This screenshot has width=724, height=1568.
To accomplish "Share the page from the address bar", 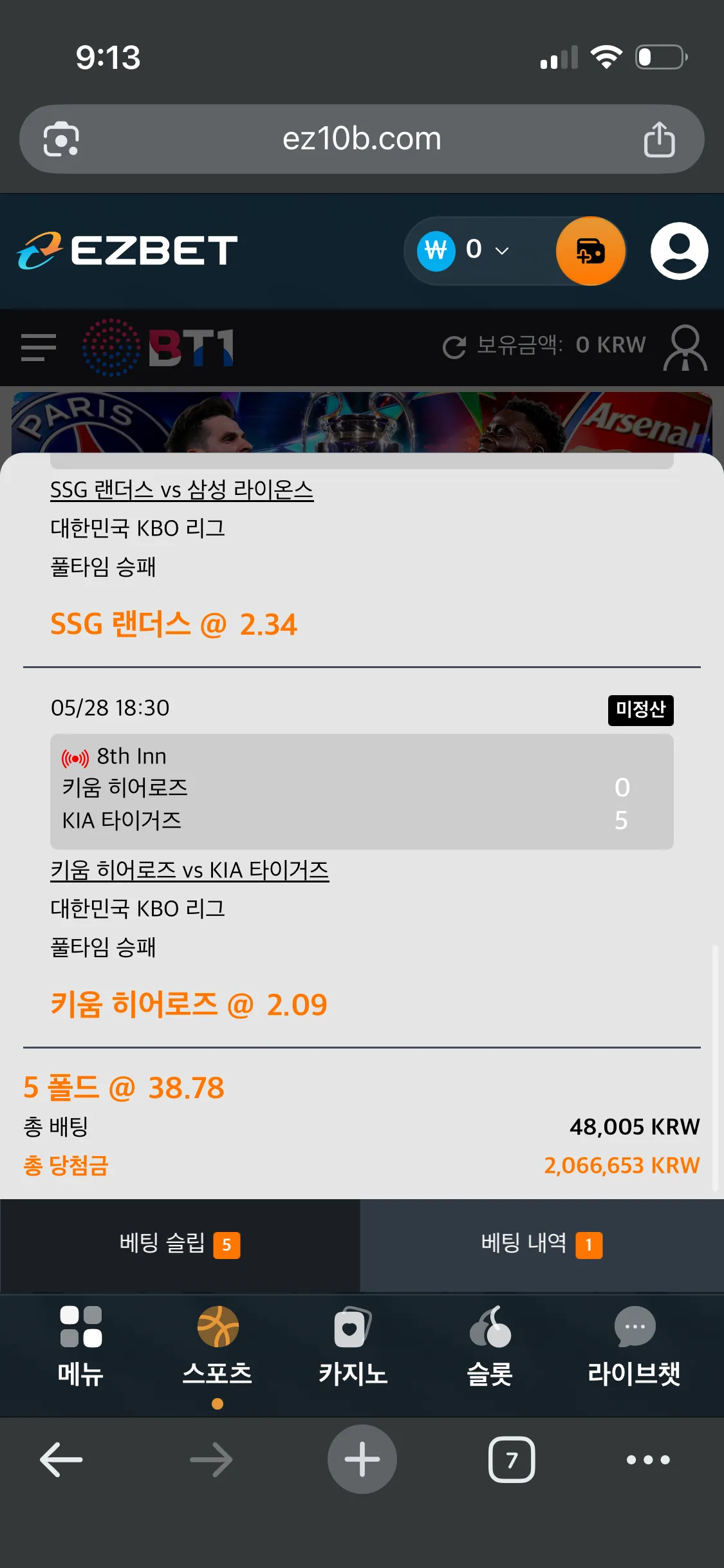I will [x=660, y=139].
